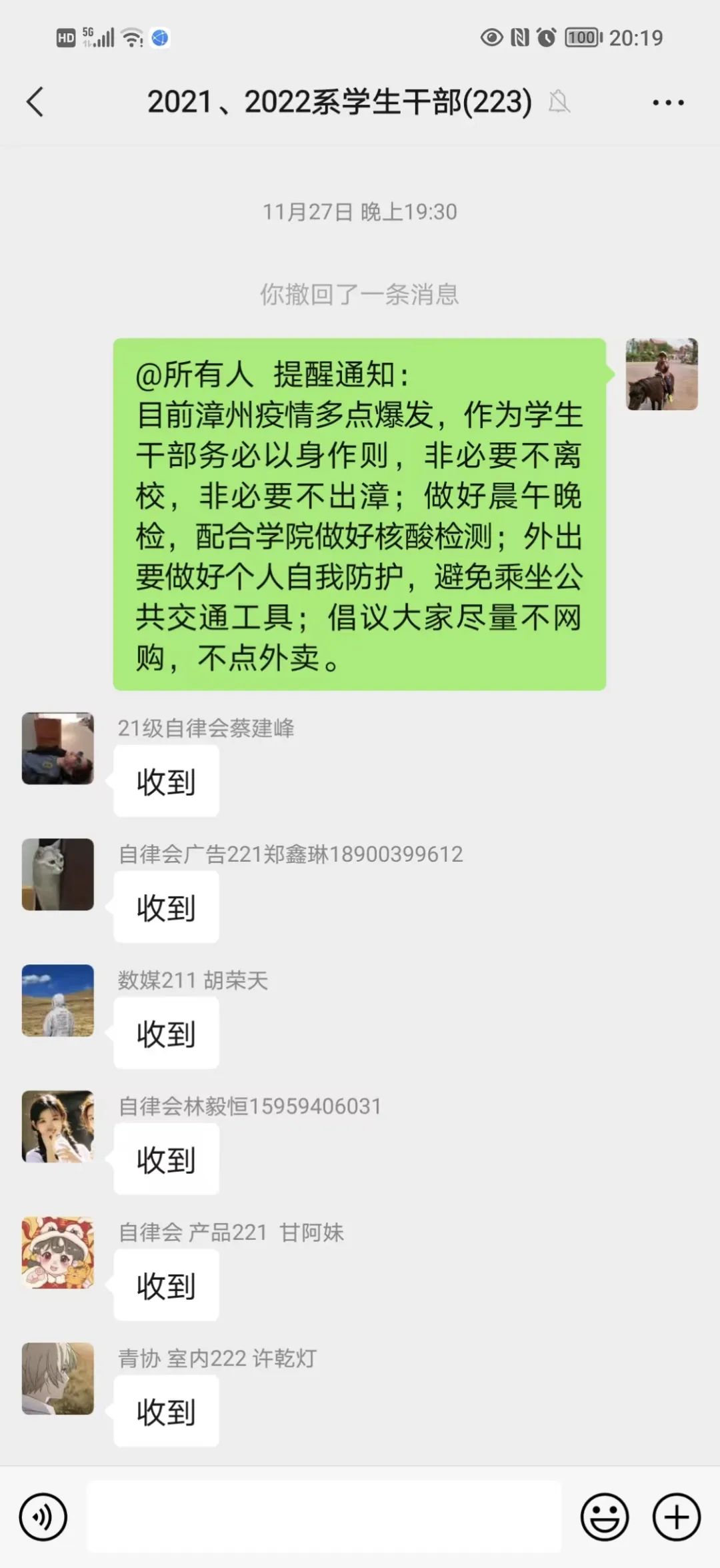
Task: Tap my own avatar beside the notice
Action: pos(661,374)
